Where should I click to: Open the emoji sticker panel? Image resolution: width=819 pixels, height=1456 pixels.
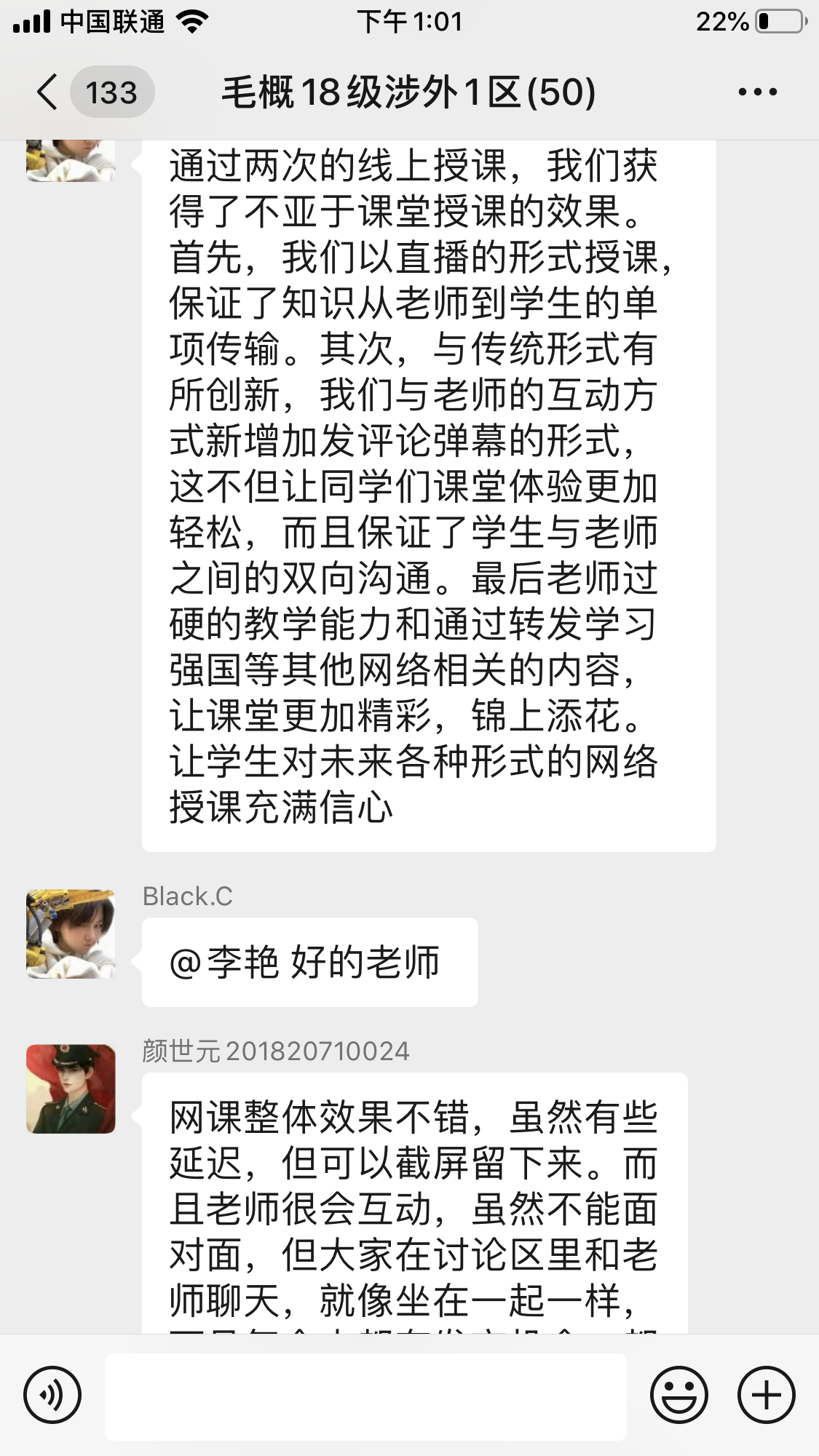(x=678, y=1395)
